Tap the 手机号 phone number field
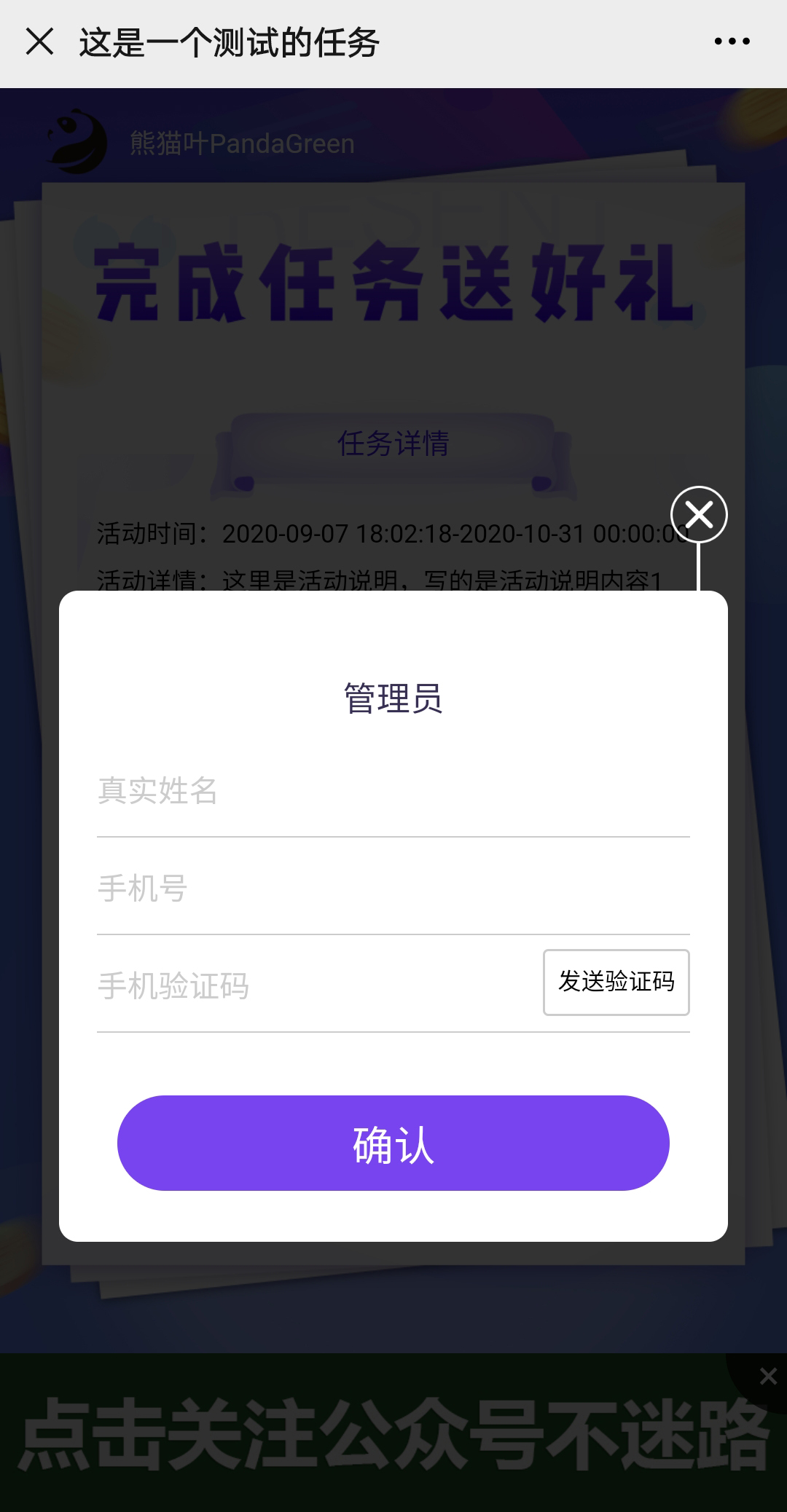The height and width of the screenshot is (1512, 787). pos(392,889)
